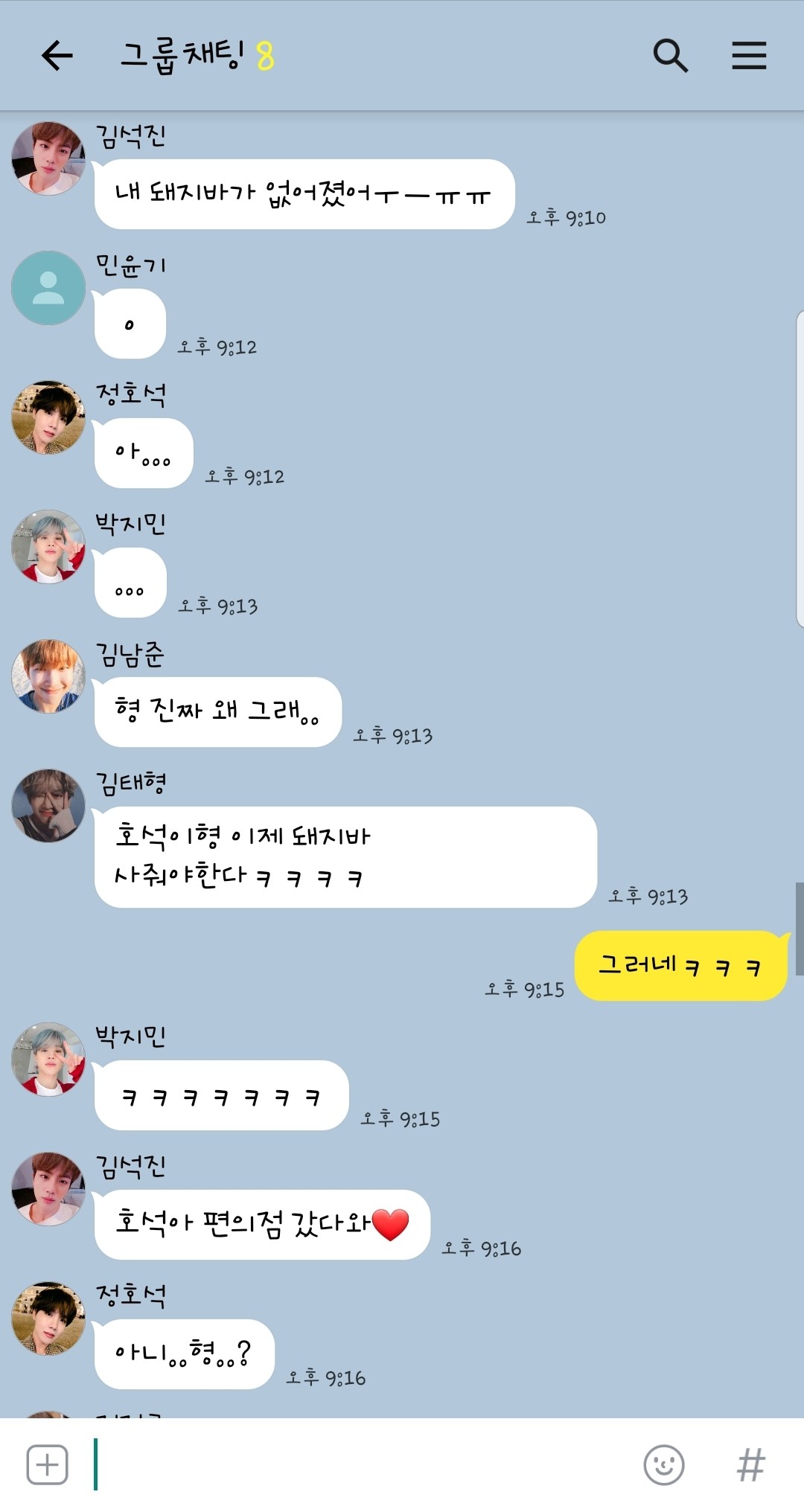The width and height of the screenshot is (804, 1512).
Task: Open the plus attachment menu
Action: [x=47, y=1464]
